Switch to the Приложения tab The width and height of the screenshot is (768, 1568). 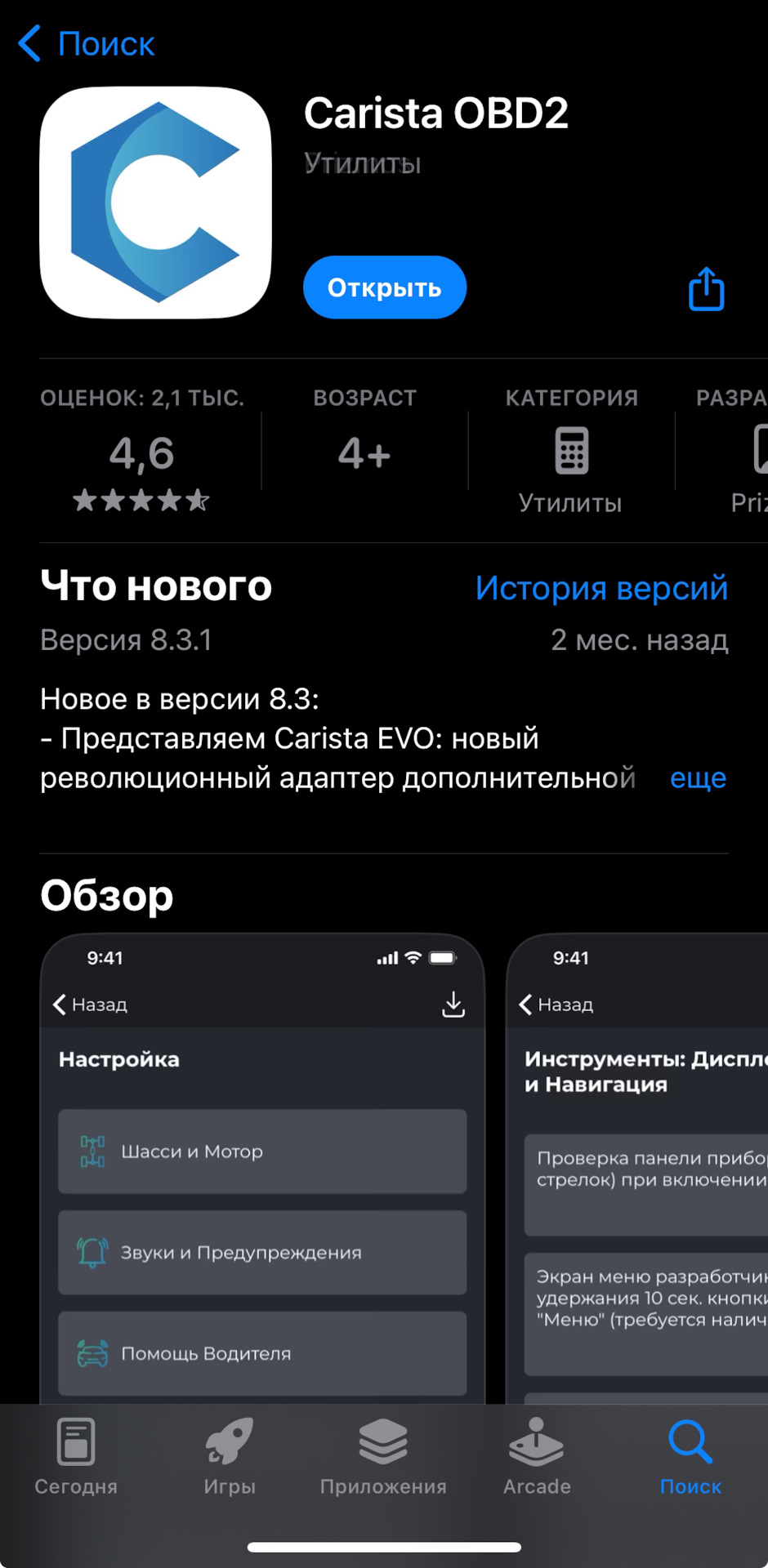click(383, 1459)
